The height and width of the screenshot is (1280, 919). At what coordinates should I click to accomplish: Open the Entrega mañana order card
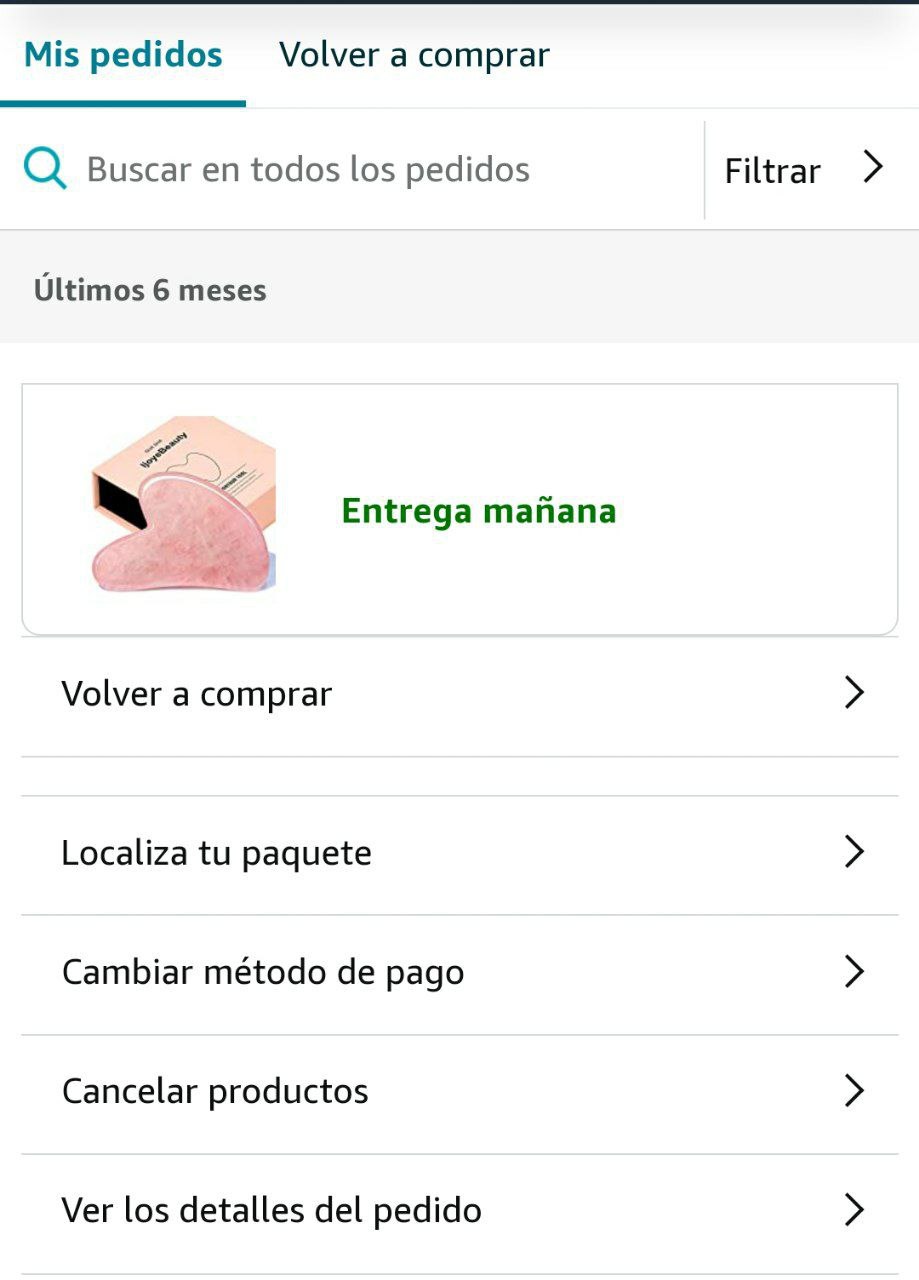(x=459, y=510)
